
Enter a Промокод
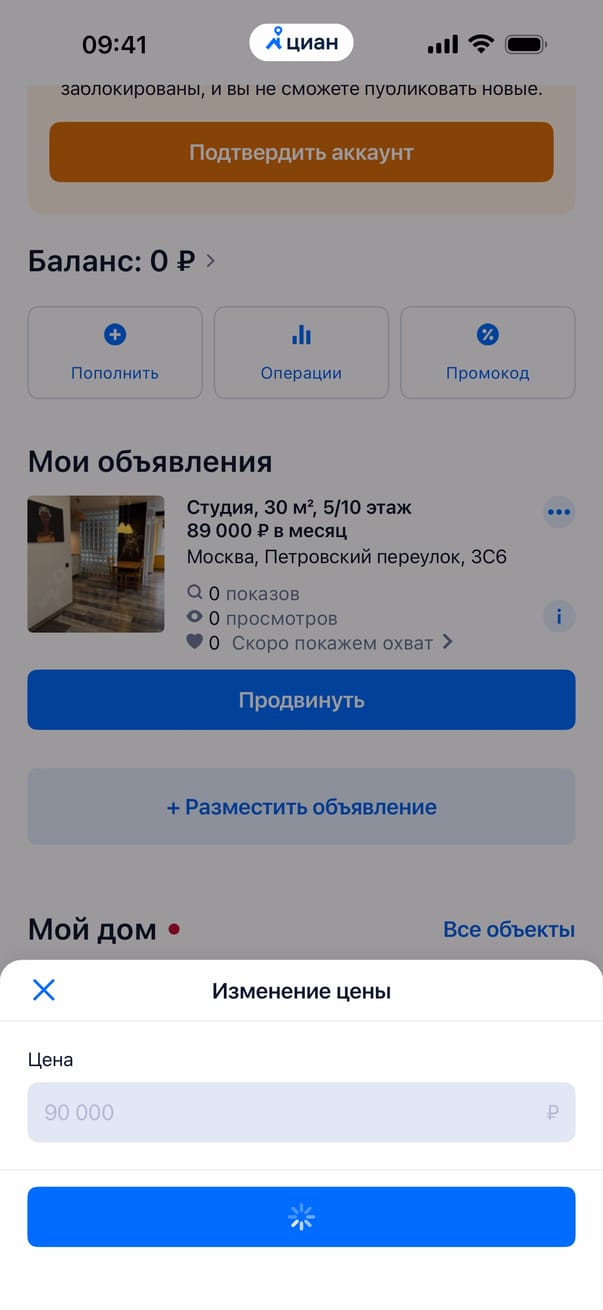click(x=487, y=352)
